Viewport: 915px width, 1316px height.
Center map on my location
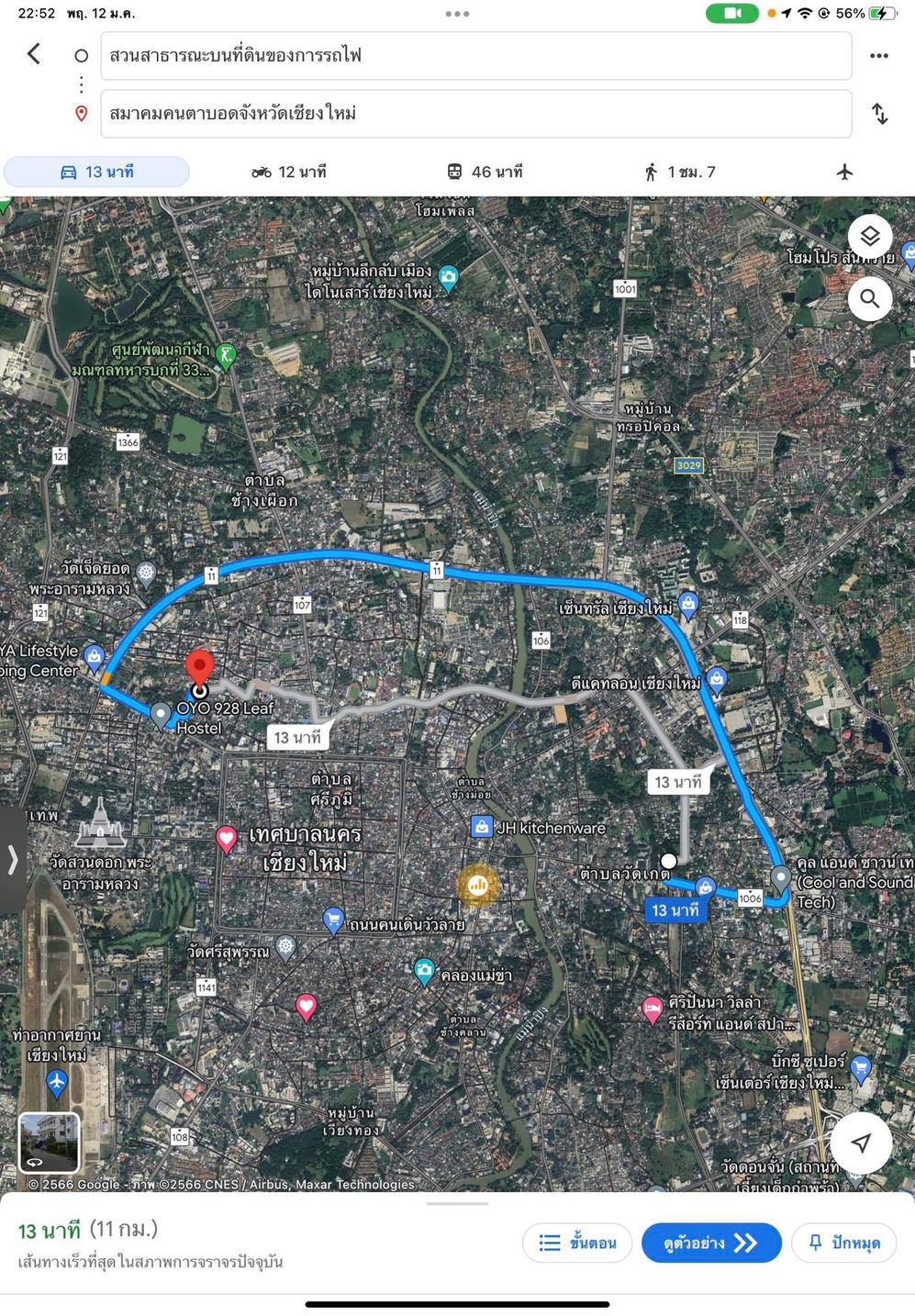tap(861, 1143)
